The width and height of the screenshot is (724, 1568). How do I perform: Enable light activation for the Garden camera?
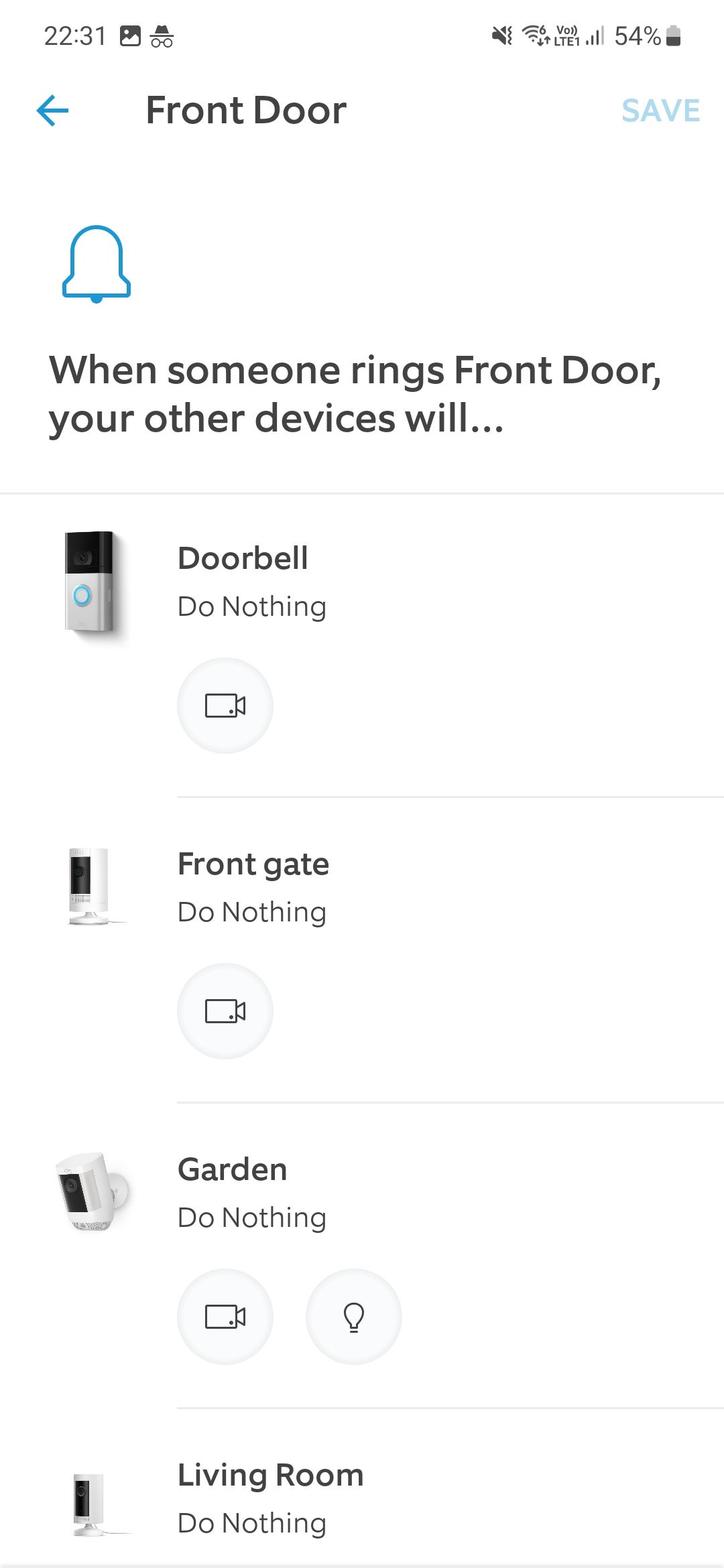click(353, 1316)
